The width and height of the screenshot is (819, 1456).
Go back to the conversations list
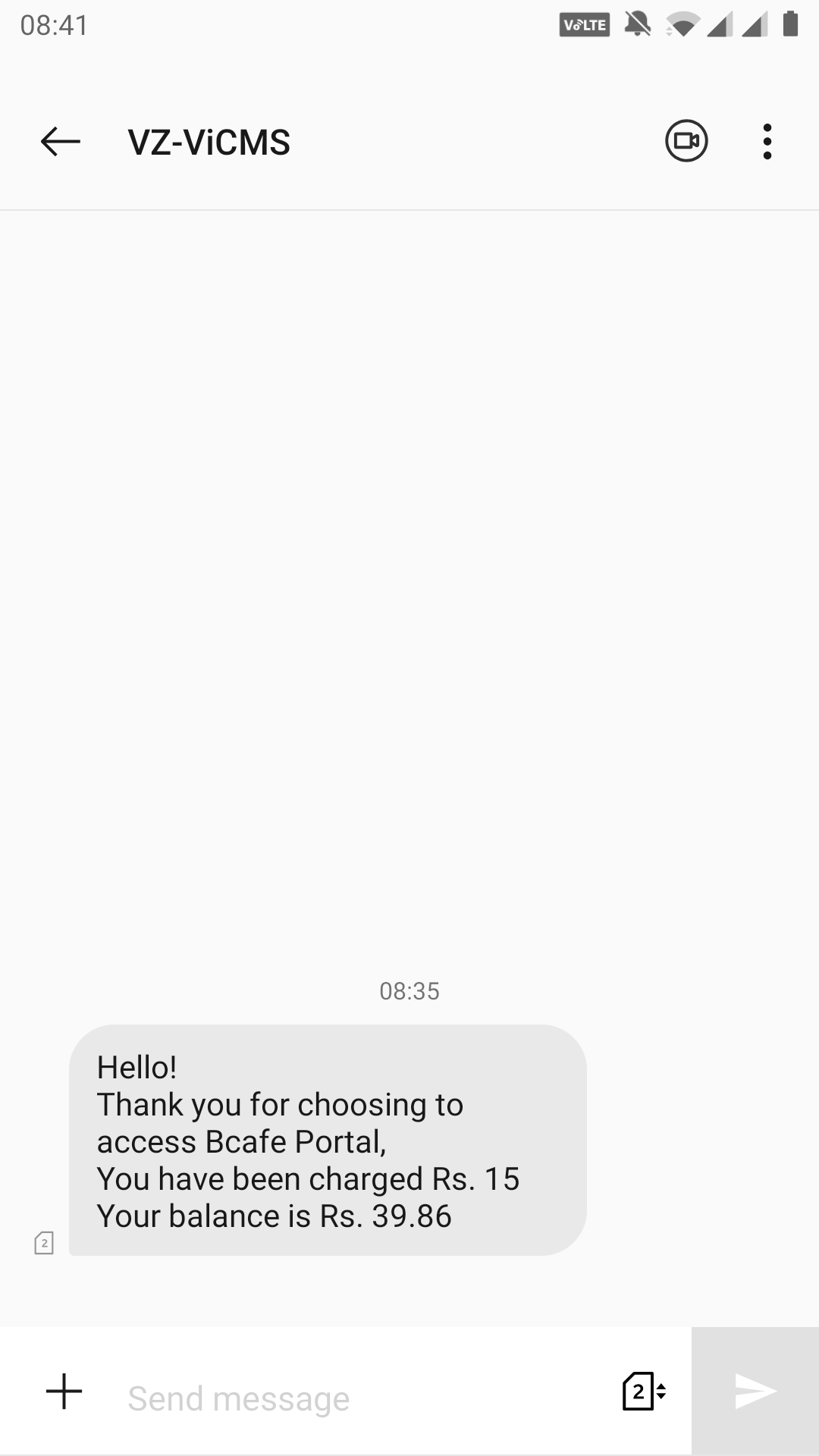tap(61, 142)
